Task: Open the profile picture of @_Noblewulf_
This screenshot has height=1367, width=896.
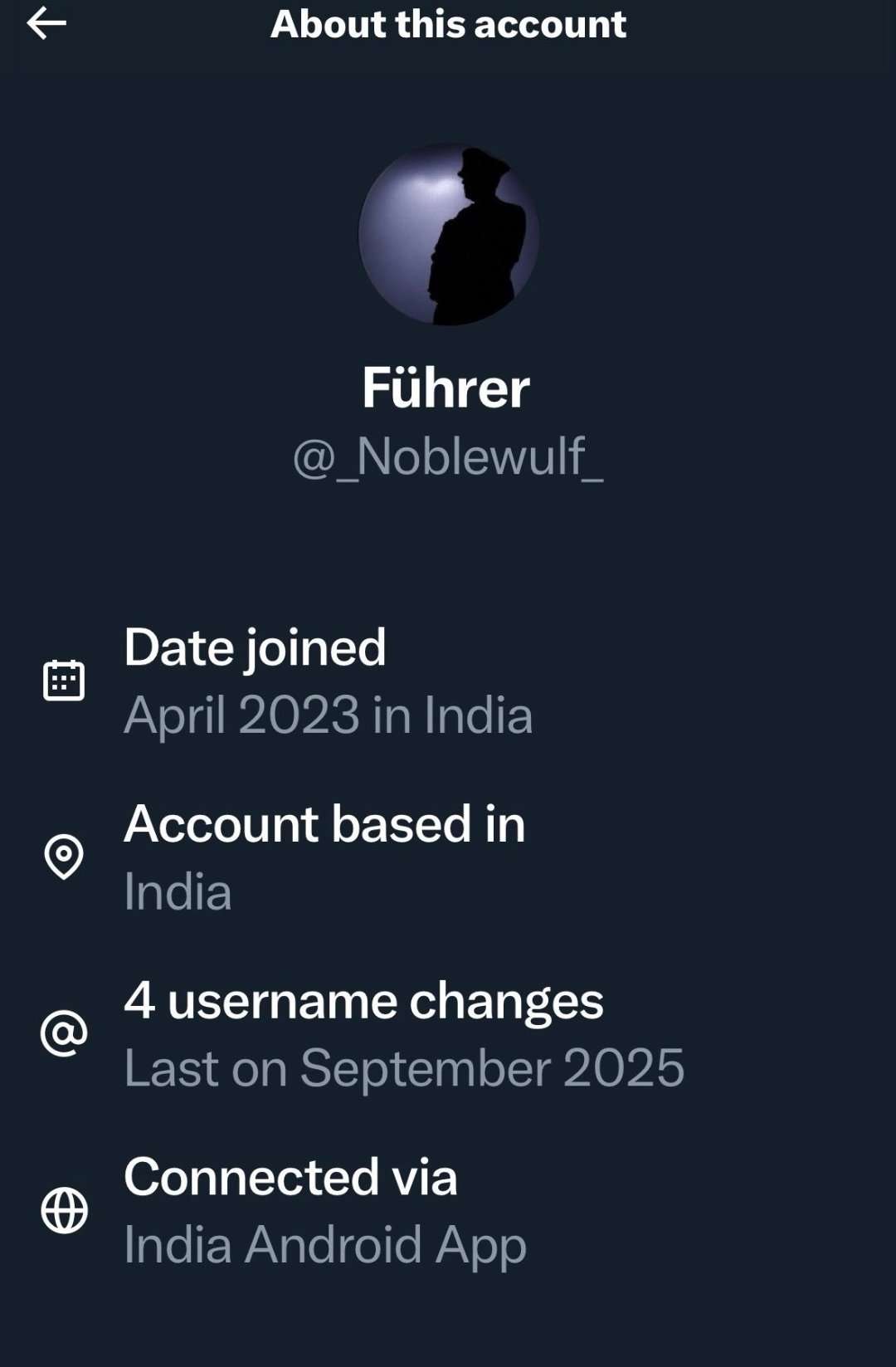Action: [x=448, y=235]
